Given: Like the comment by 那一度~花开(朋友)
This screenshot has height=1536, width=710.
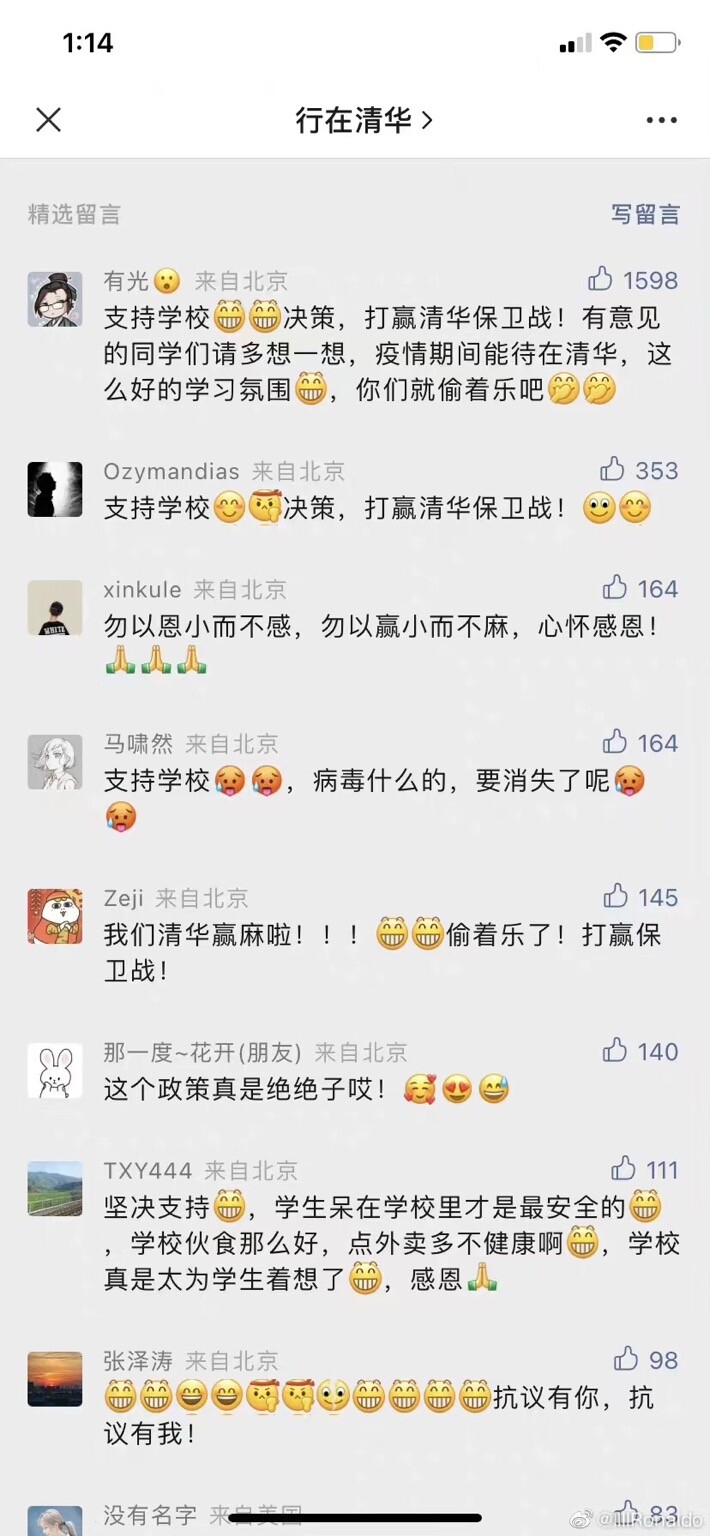Looking at the screenshot, I should (615, 1050).
